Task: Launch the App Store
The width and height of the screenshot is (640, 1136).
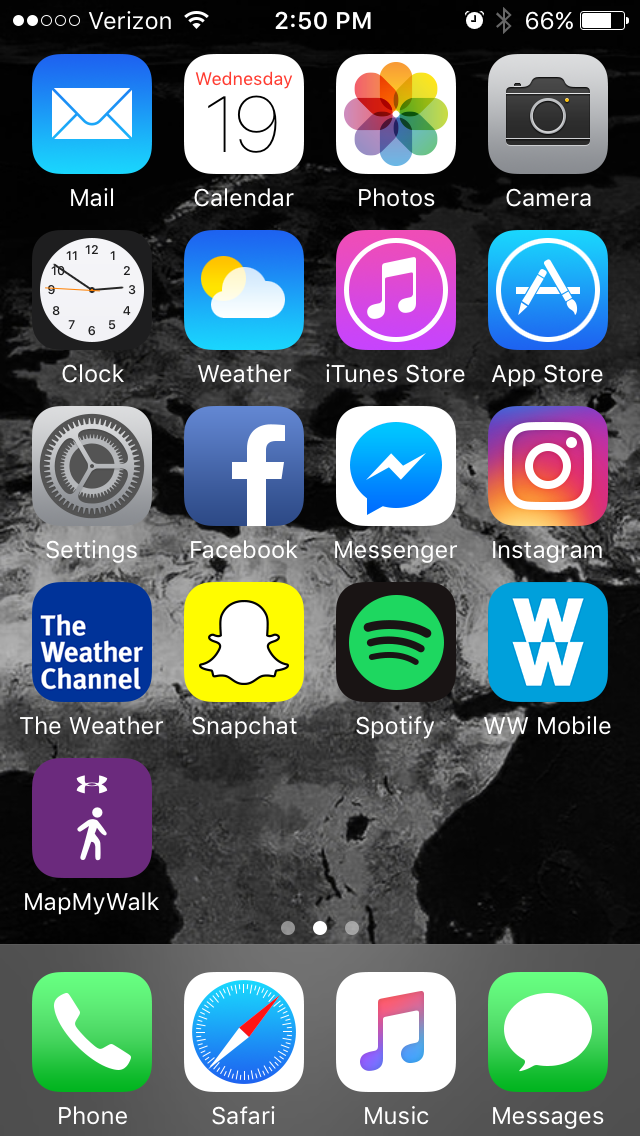Action: [x=548, y=290]
